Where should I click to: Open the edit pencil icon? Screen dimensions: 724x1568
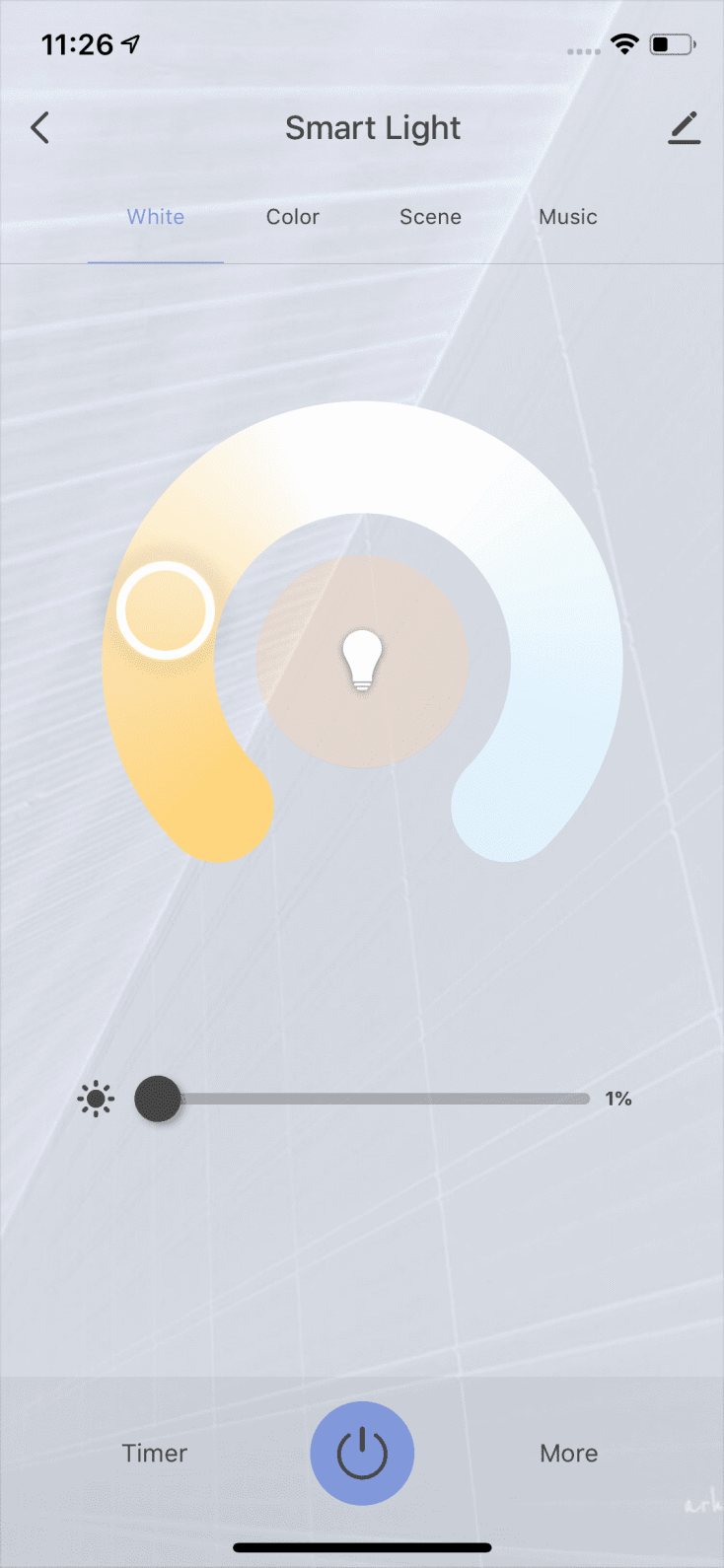pos(684,128)
